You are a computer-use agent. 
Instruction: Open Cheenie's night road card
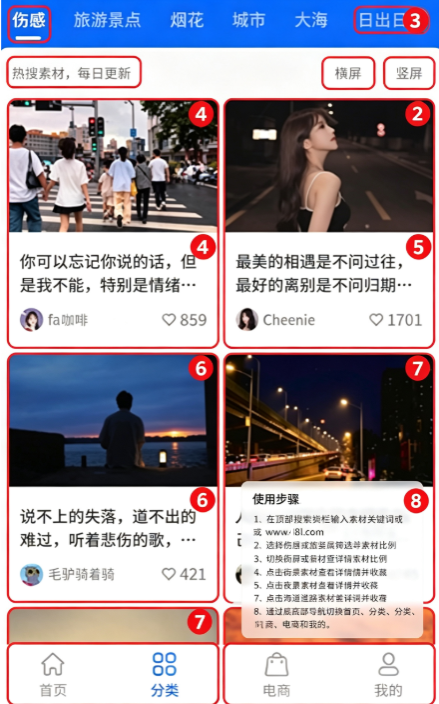(x=329, y=223)
